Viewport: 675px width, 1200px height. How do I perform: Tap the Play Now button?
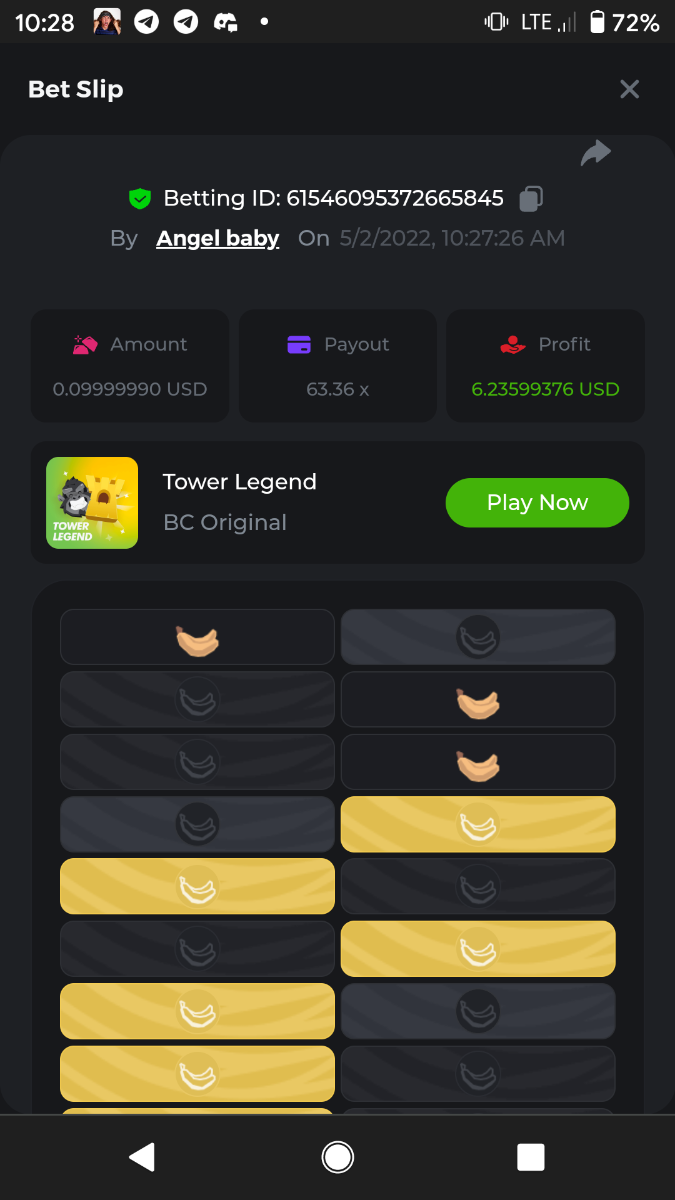(537, 503)
